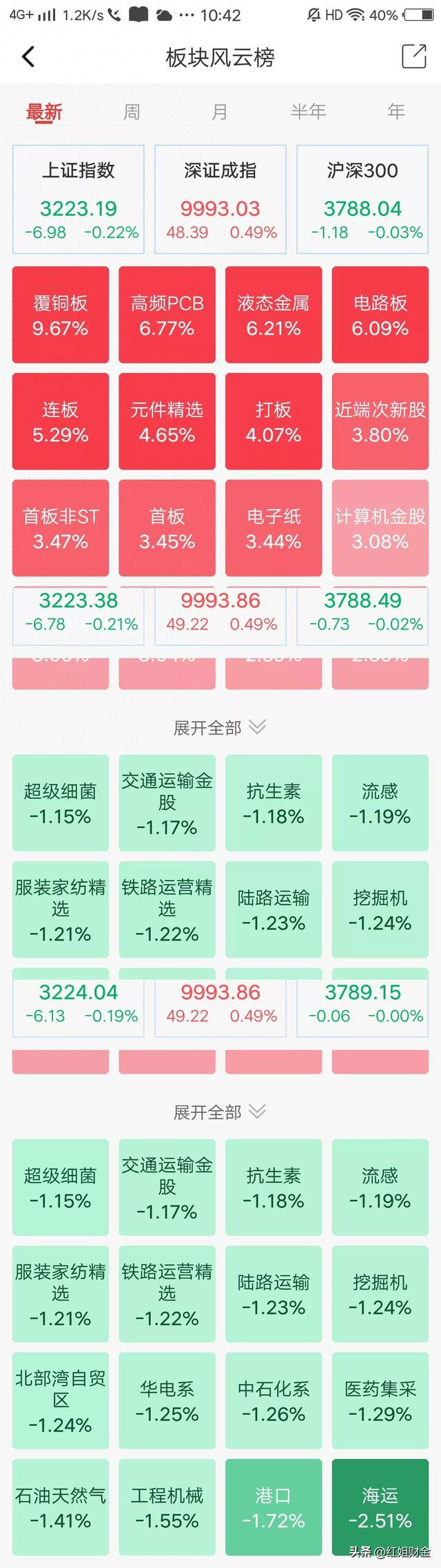Tap the 计算机金股 tile
Image resolution: width=441 pixels, height=1568 pixels.
(380, 528)
